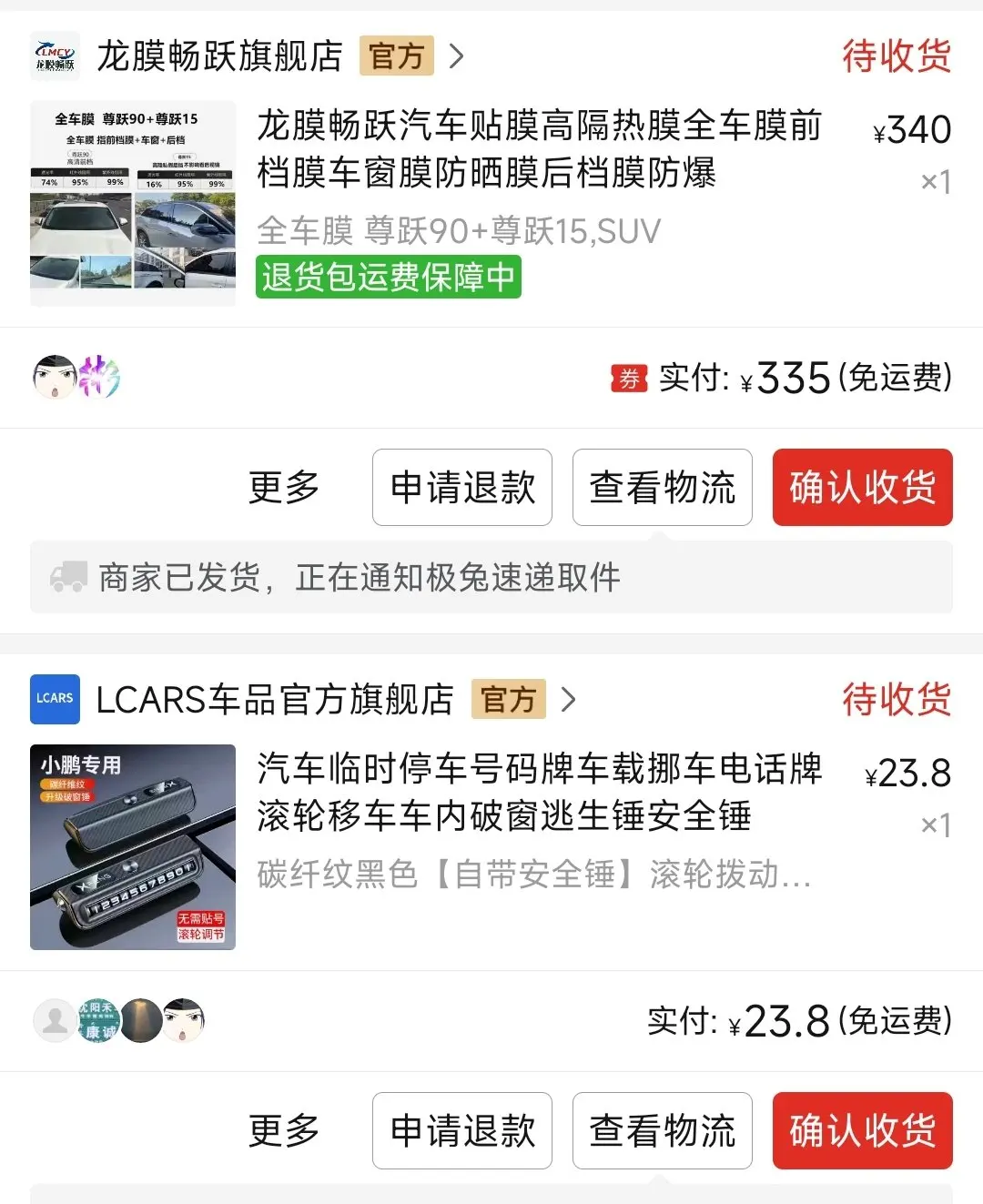
Task: Confirm receipt of the LCARS order
Action: 862,1130
